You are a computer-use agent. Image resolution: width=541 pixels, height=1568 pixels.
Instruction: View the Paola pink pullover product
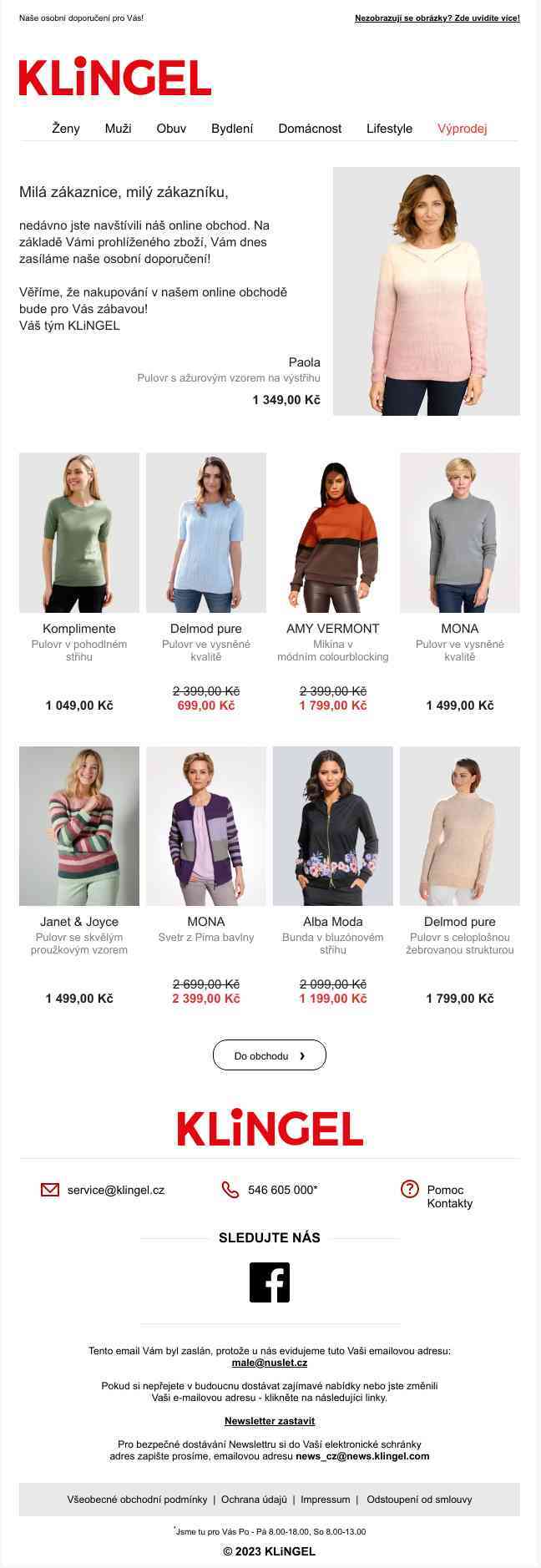(426, 291)
